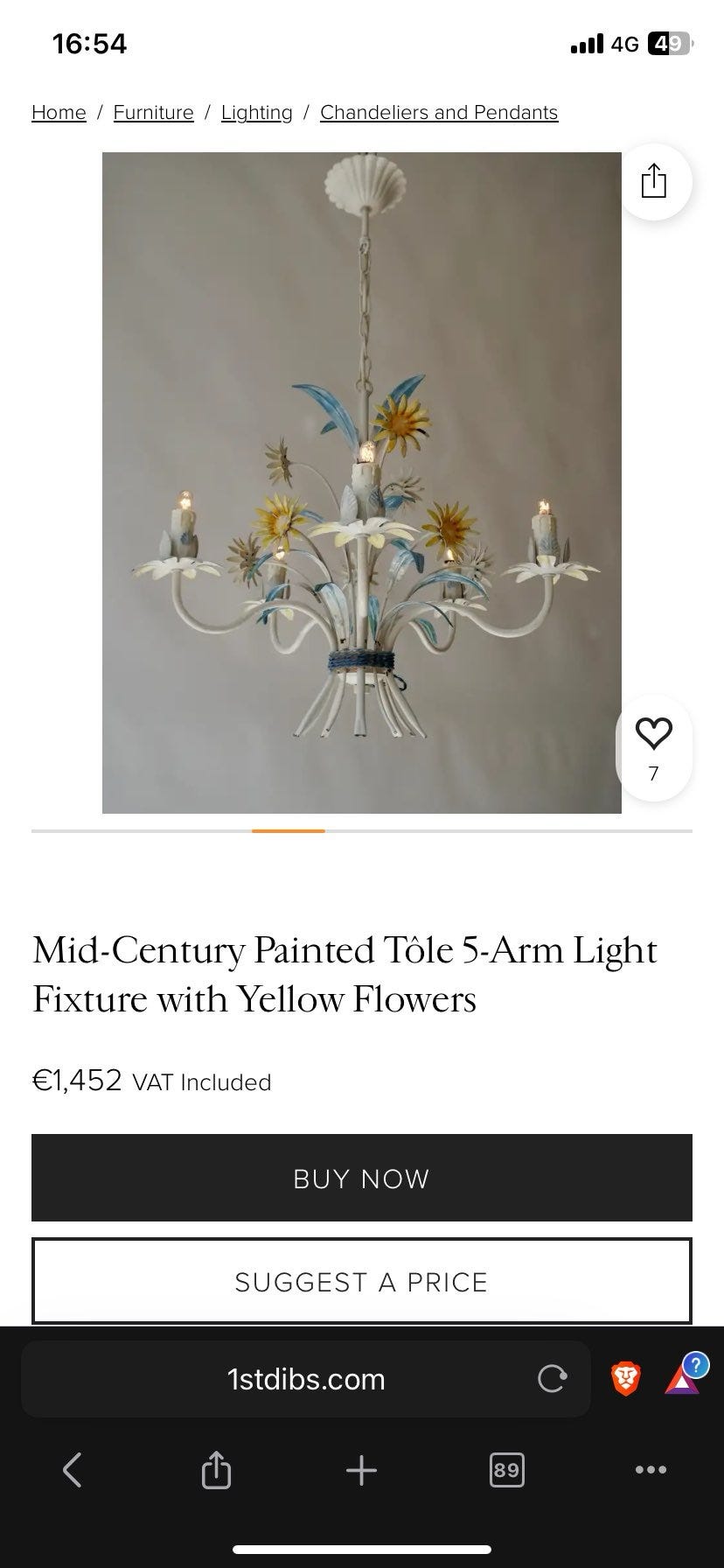Open Chandeliers and Pendants breadcrumb
The height and width of the screenshot is (1568, 724).
tap(439, 112)
